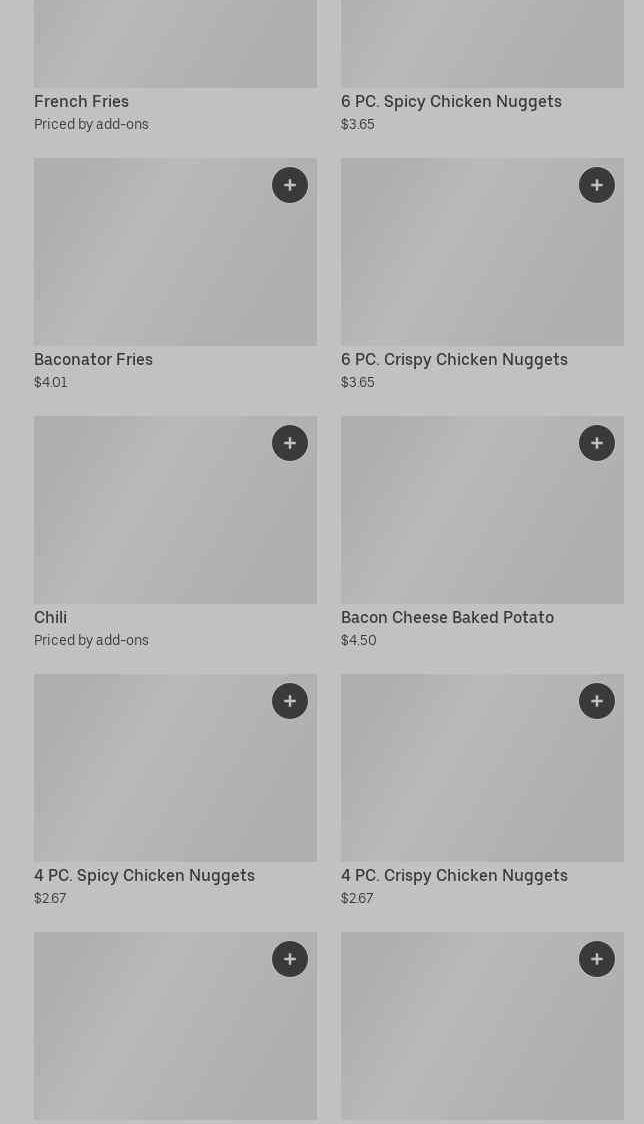This screenshot has width=644, height=1124.
Task: Open 4 PC. Crispy Chicken Nuggets details
Action: [454, 875]
